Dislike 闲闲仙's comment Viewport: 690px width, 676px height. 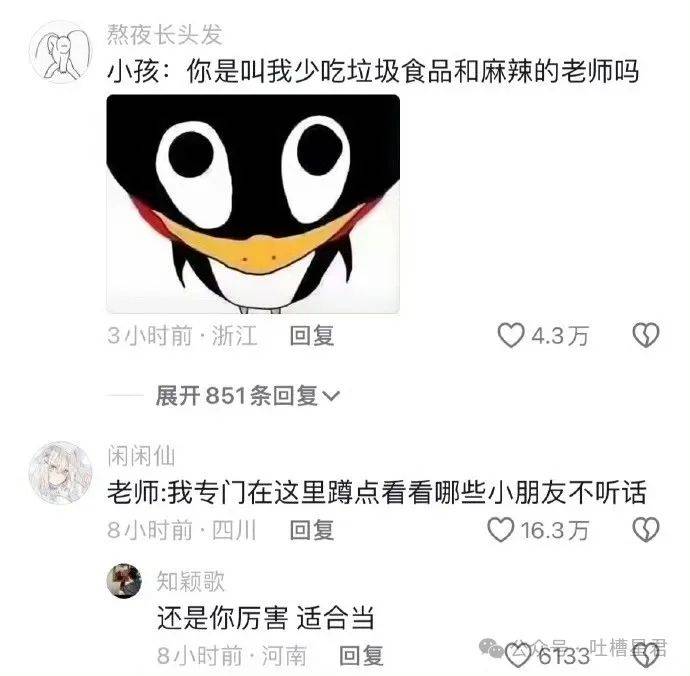coord(646,530)
